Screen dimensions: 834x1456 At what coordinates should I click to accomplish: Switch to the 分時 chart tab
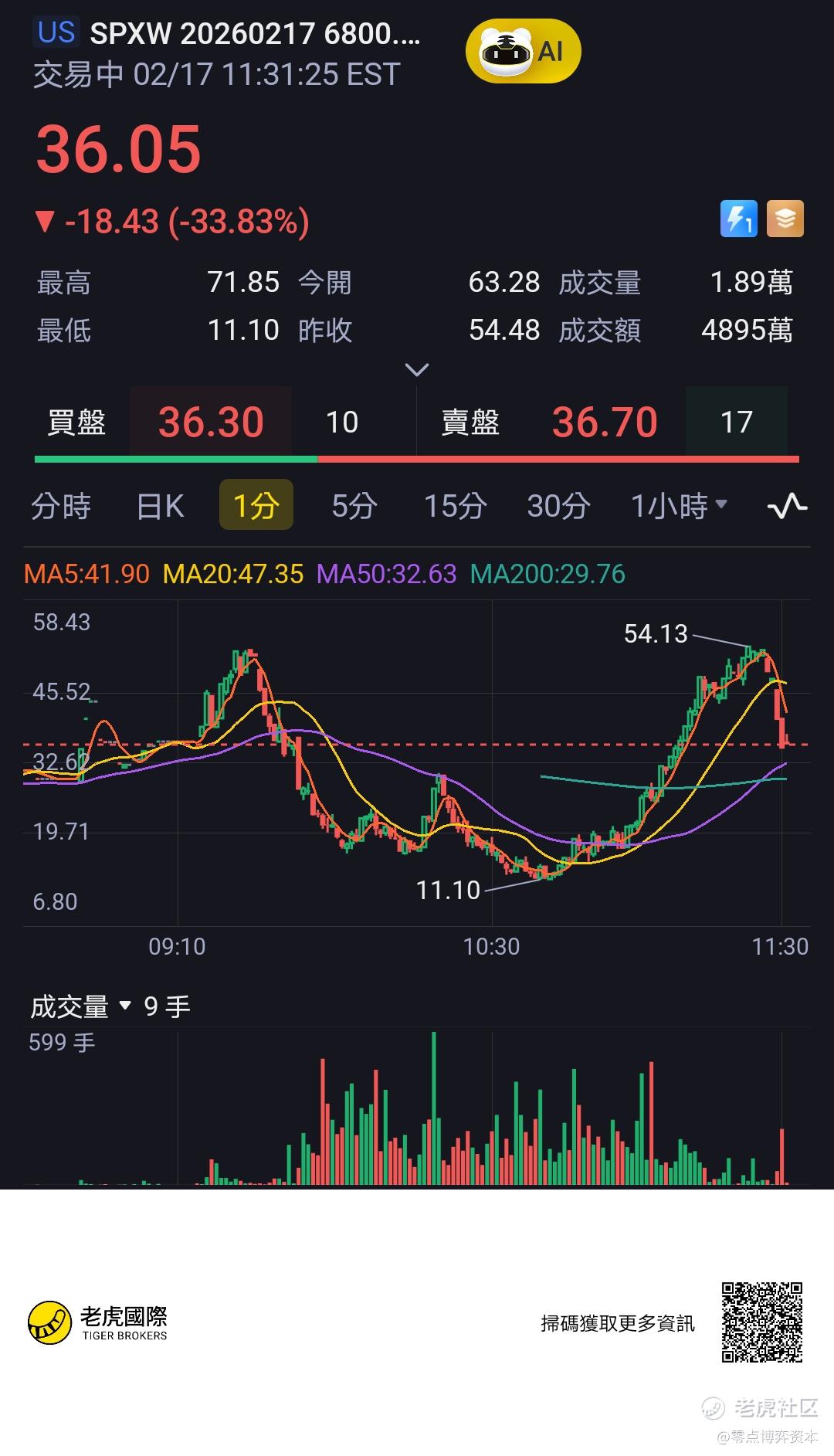(x=61, y=506)
